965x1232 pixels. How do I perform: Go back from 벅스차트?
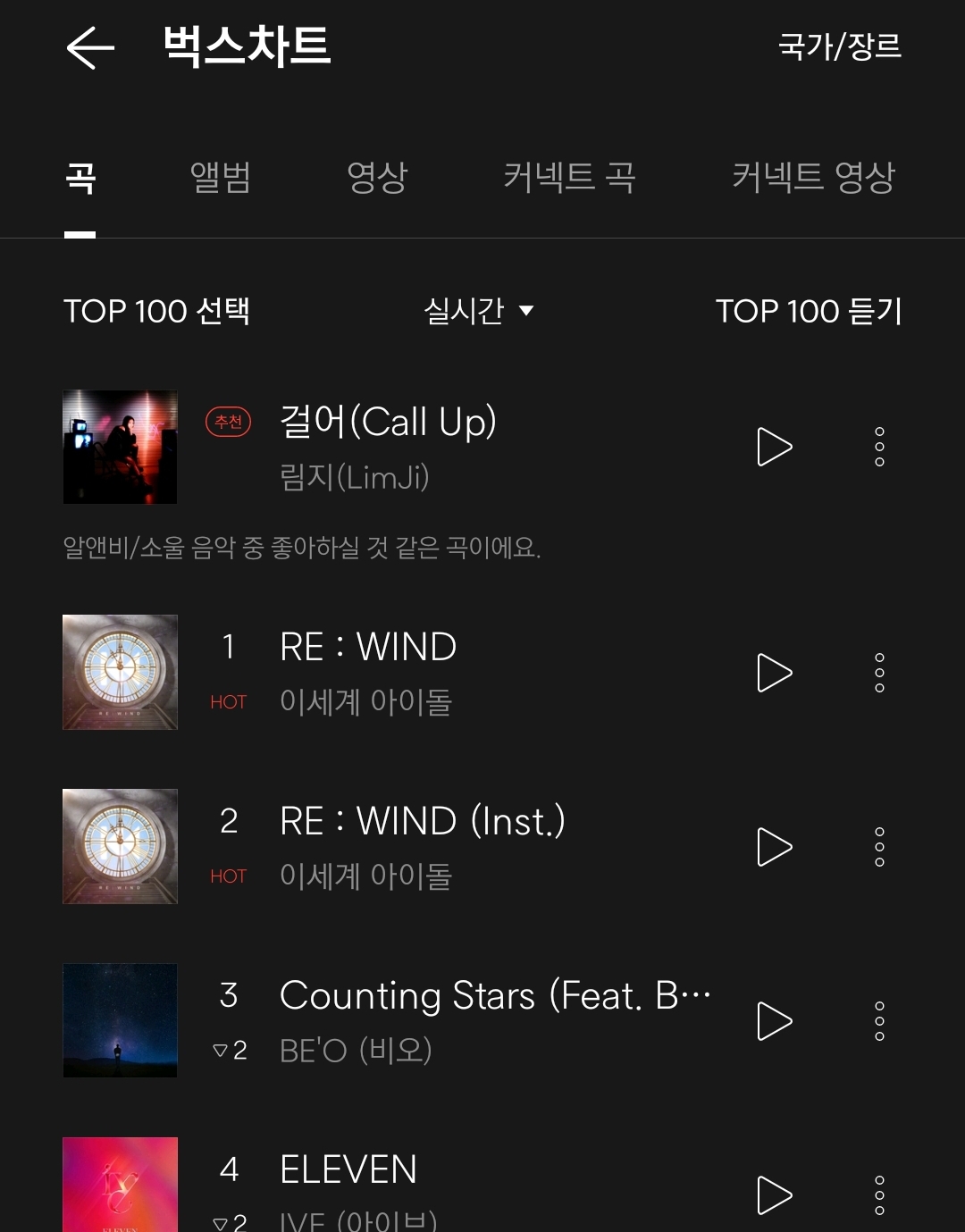[90, 47]
